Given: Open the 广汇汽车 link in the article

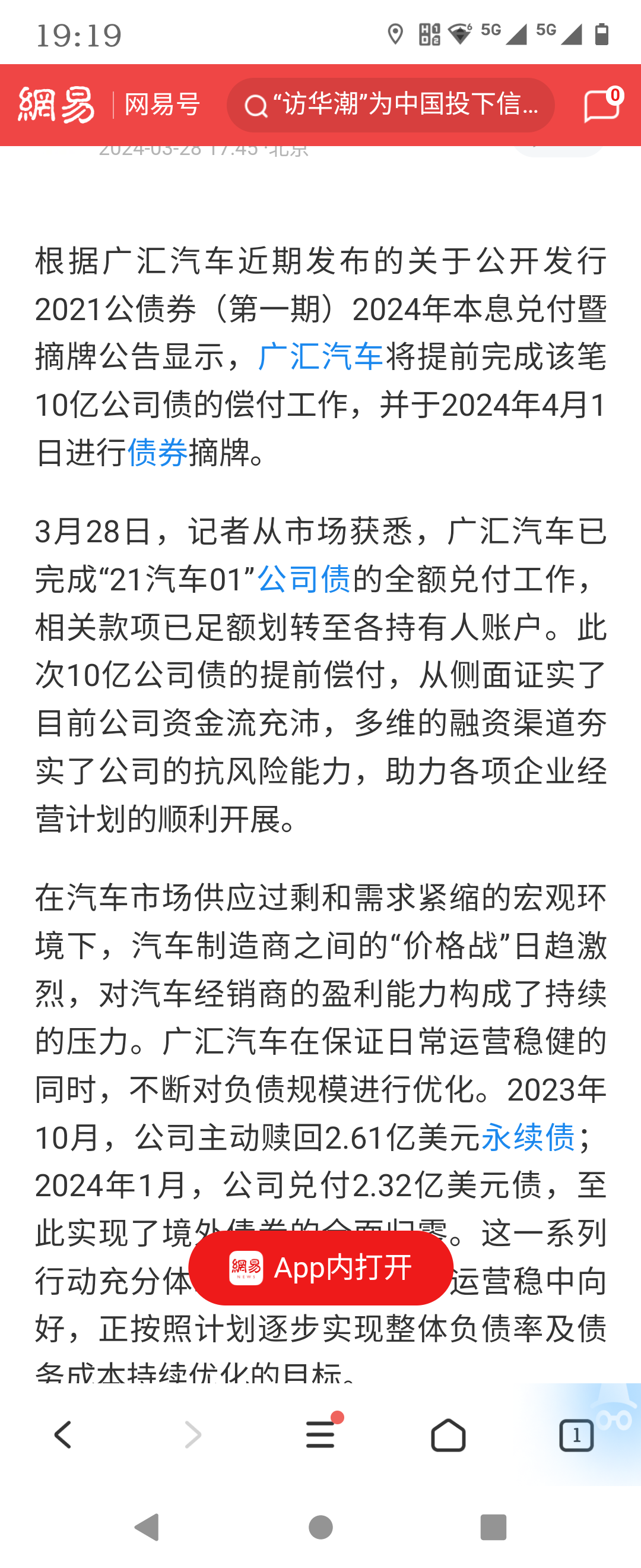Looking at the screenshot, I should coord(320,357).
